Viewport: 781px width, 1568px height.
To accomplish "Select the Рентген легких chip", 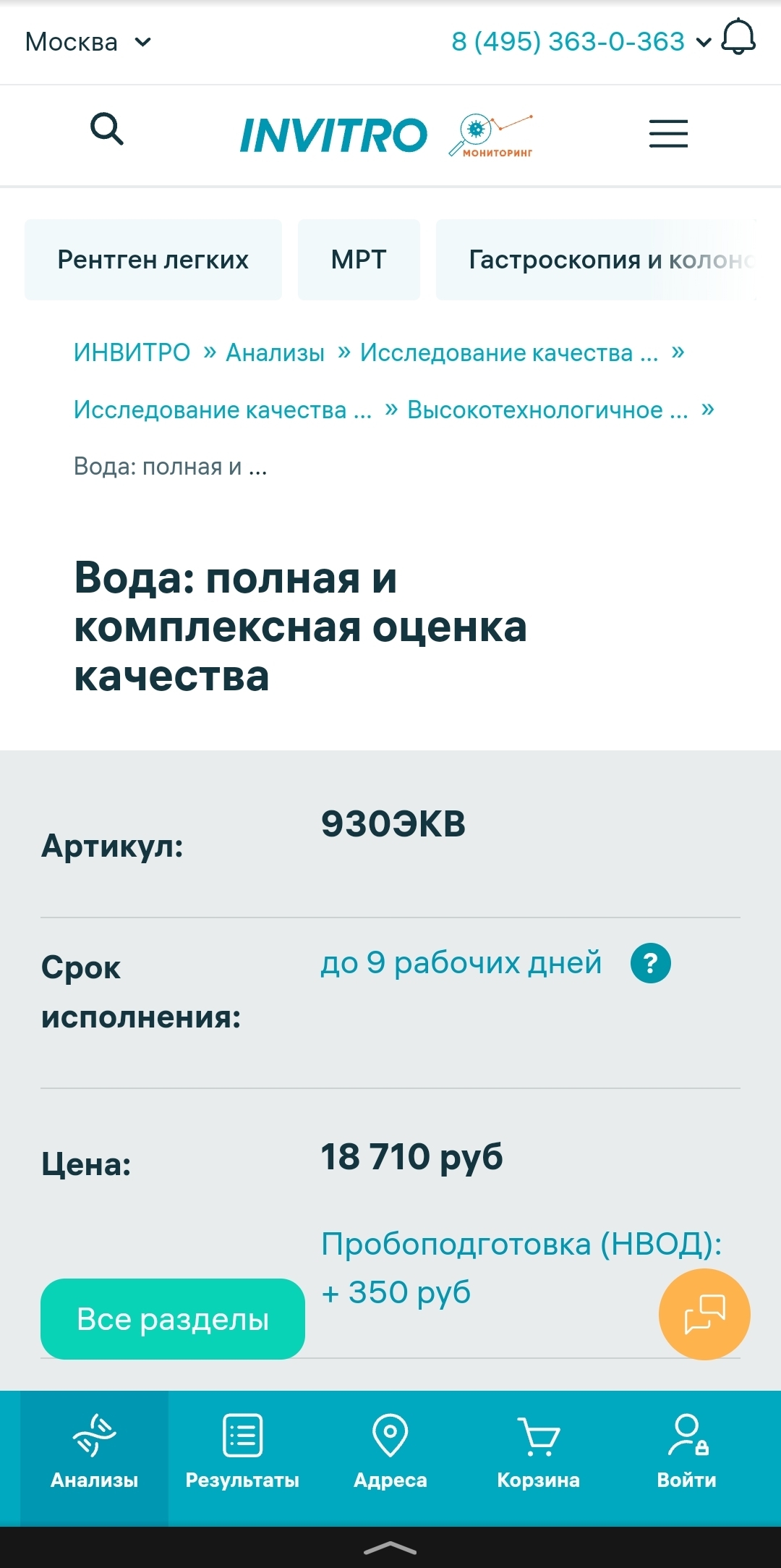I will (x=153, y=260).
